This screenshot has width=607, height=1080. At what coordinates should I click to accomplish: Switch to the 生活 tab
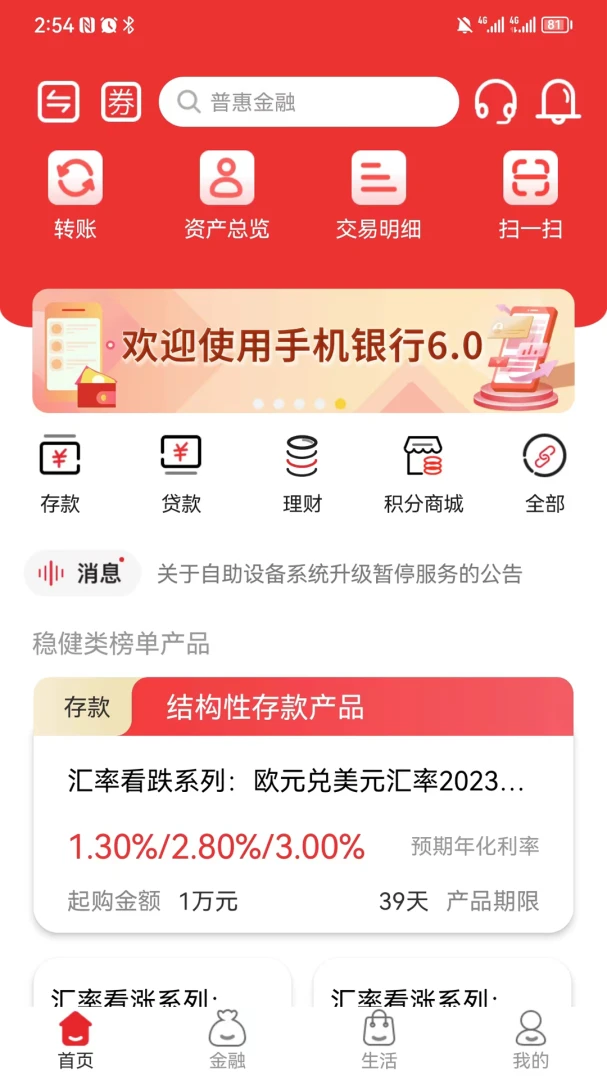(x=379, y=1040)
